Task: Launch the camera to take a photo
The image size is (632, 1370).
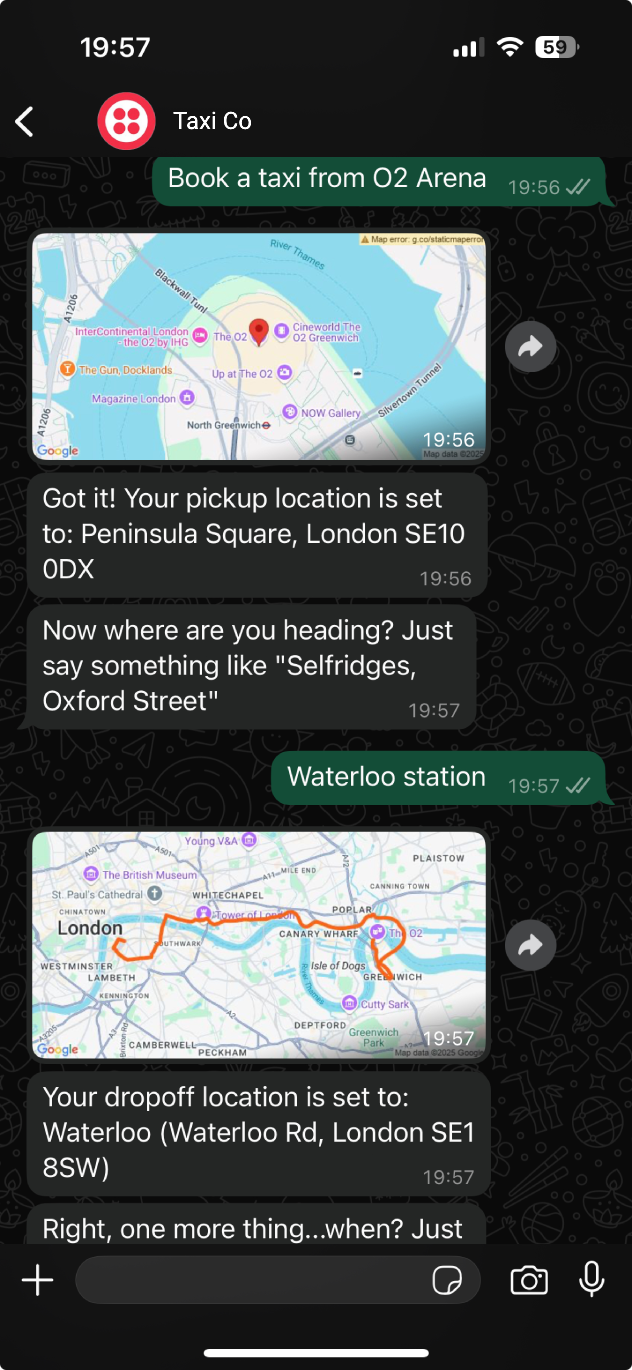Action: coord(528,1280)
